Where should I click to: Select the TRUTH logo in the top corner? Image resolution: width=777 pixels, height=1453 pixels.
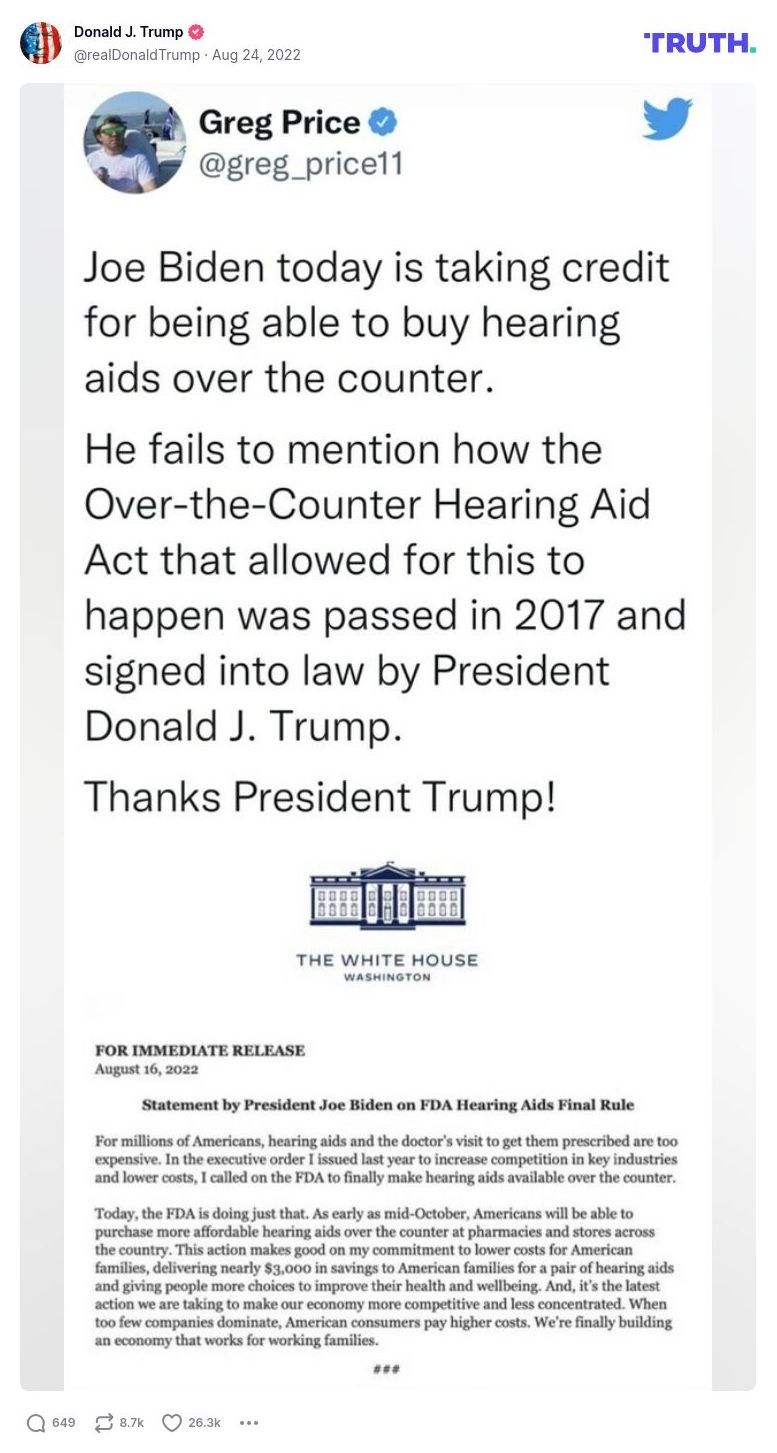tap(700, 43)
